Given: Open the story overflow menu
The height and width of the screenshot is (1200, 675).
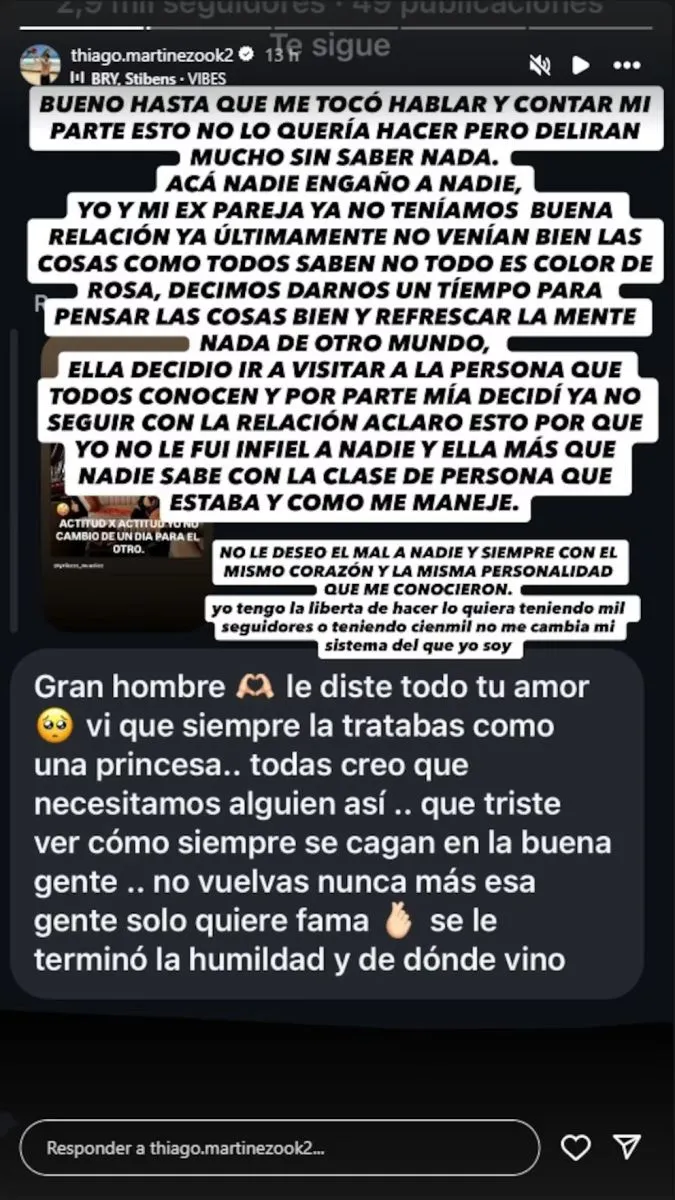Looking at the screenshot, I should (x=627, y=65).
